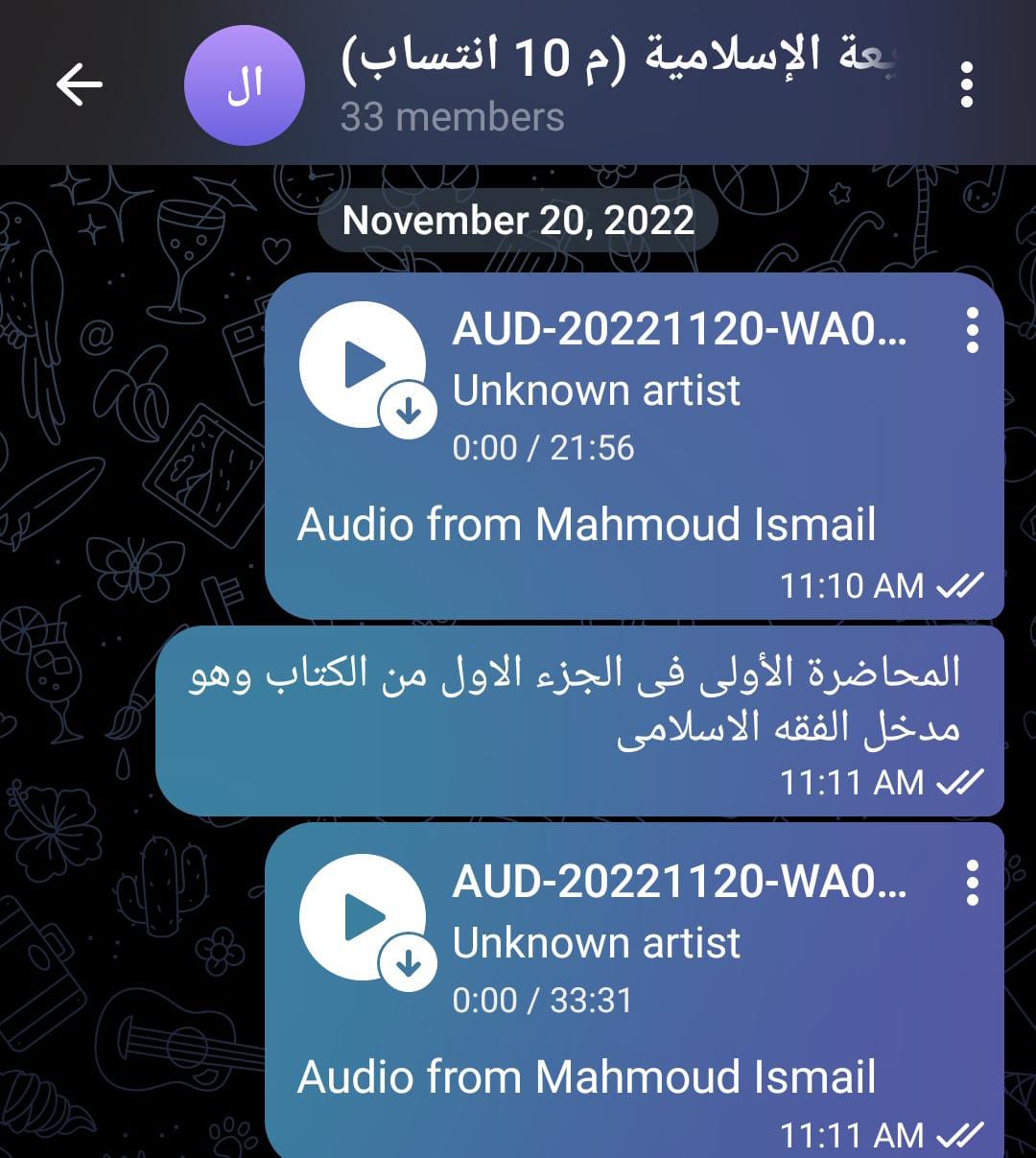The height and width of the screenshot is (1158, 1036).
Task: Download the second audio message
Action: (407, 962)
